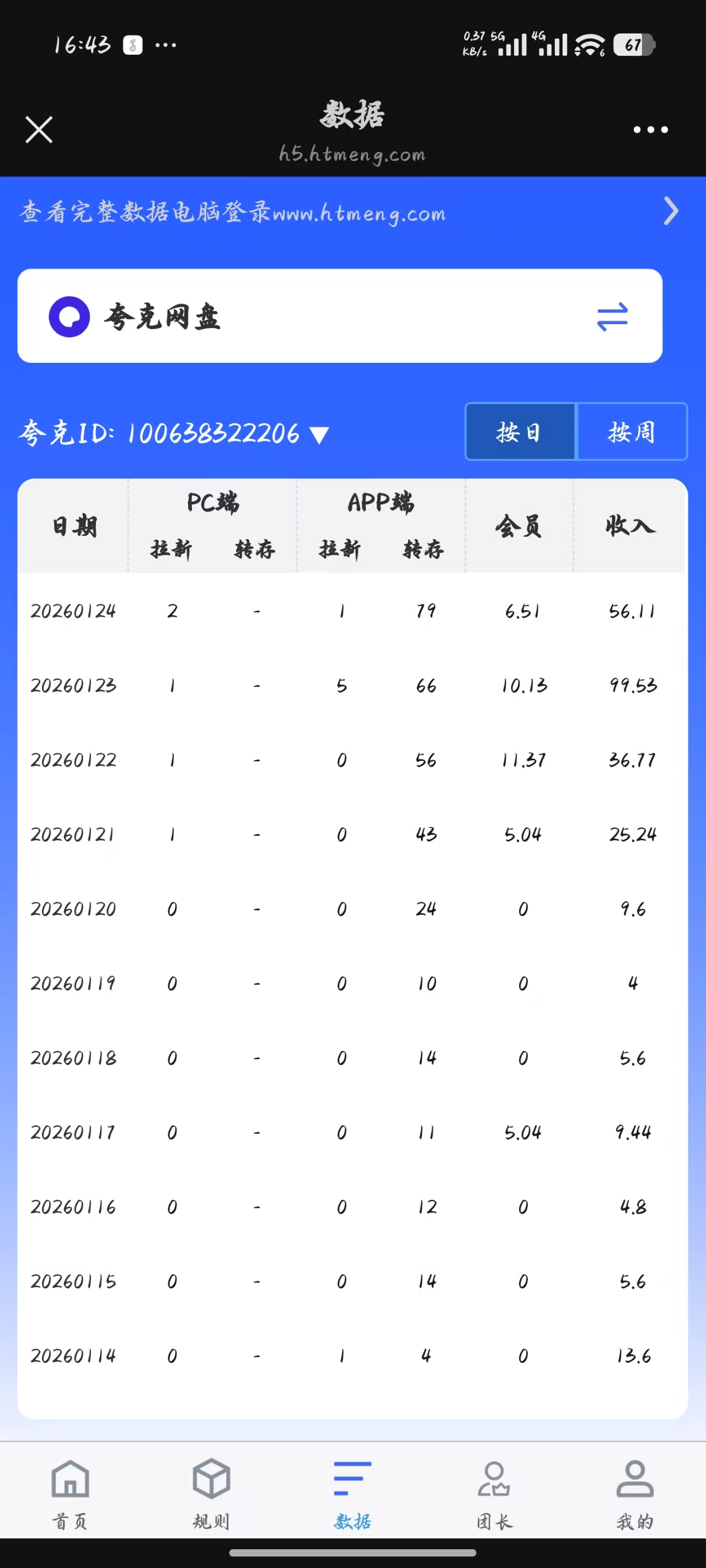Tap the 夸克网盘 platform card
The width and height of the screenshot is (706, 1568).
click(x=341, y=316)
